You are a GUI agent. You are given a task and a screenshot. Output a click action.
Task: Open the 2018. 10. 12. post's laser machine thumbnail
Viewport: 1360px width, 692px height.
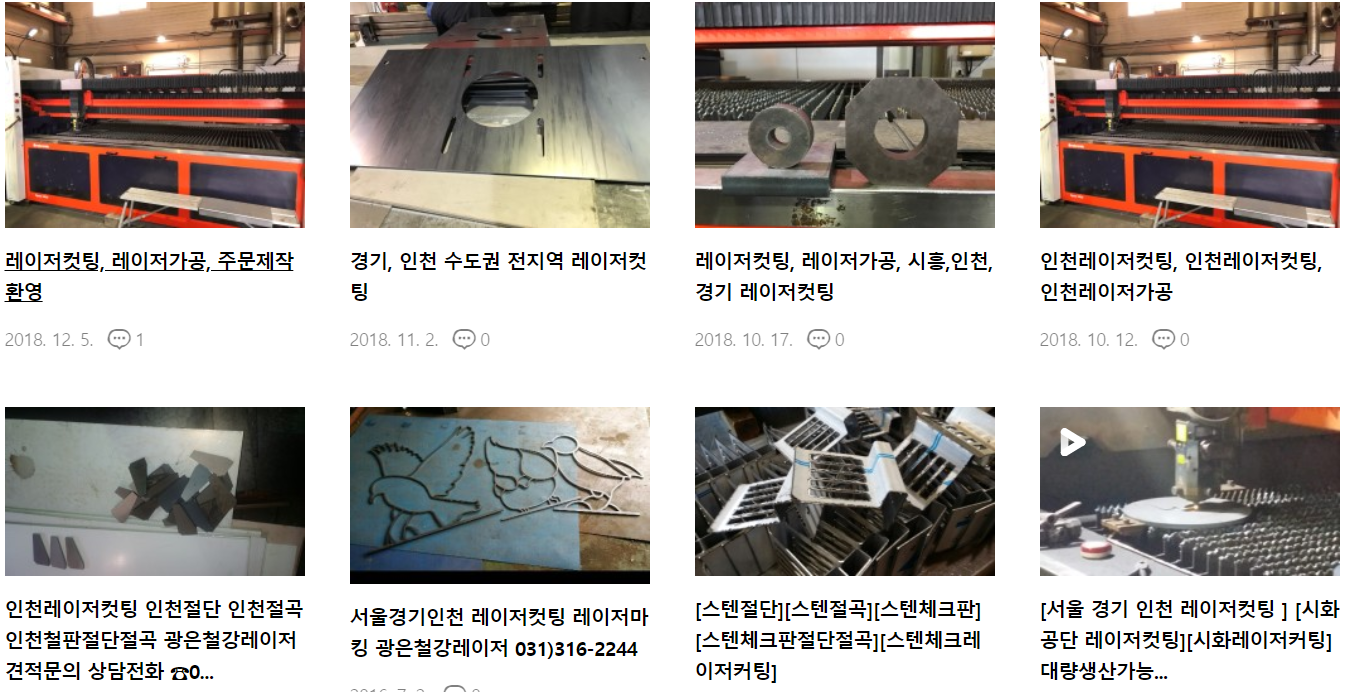pyautogui.click(x=1190, y=115)
